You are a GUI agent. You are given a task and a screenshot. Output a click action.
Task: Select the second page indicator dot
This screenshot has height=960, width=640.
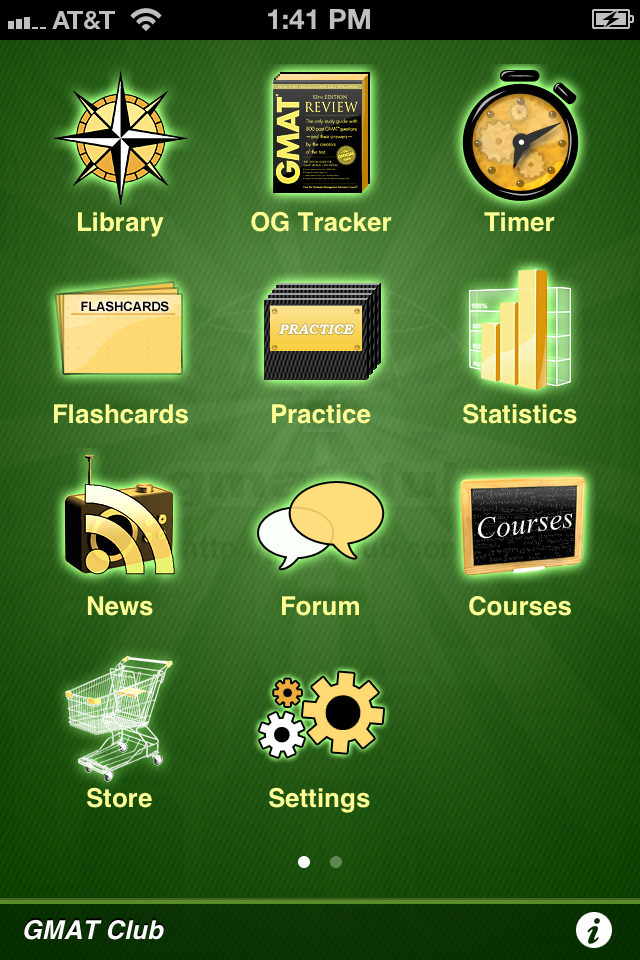[336, 862]
